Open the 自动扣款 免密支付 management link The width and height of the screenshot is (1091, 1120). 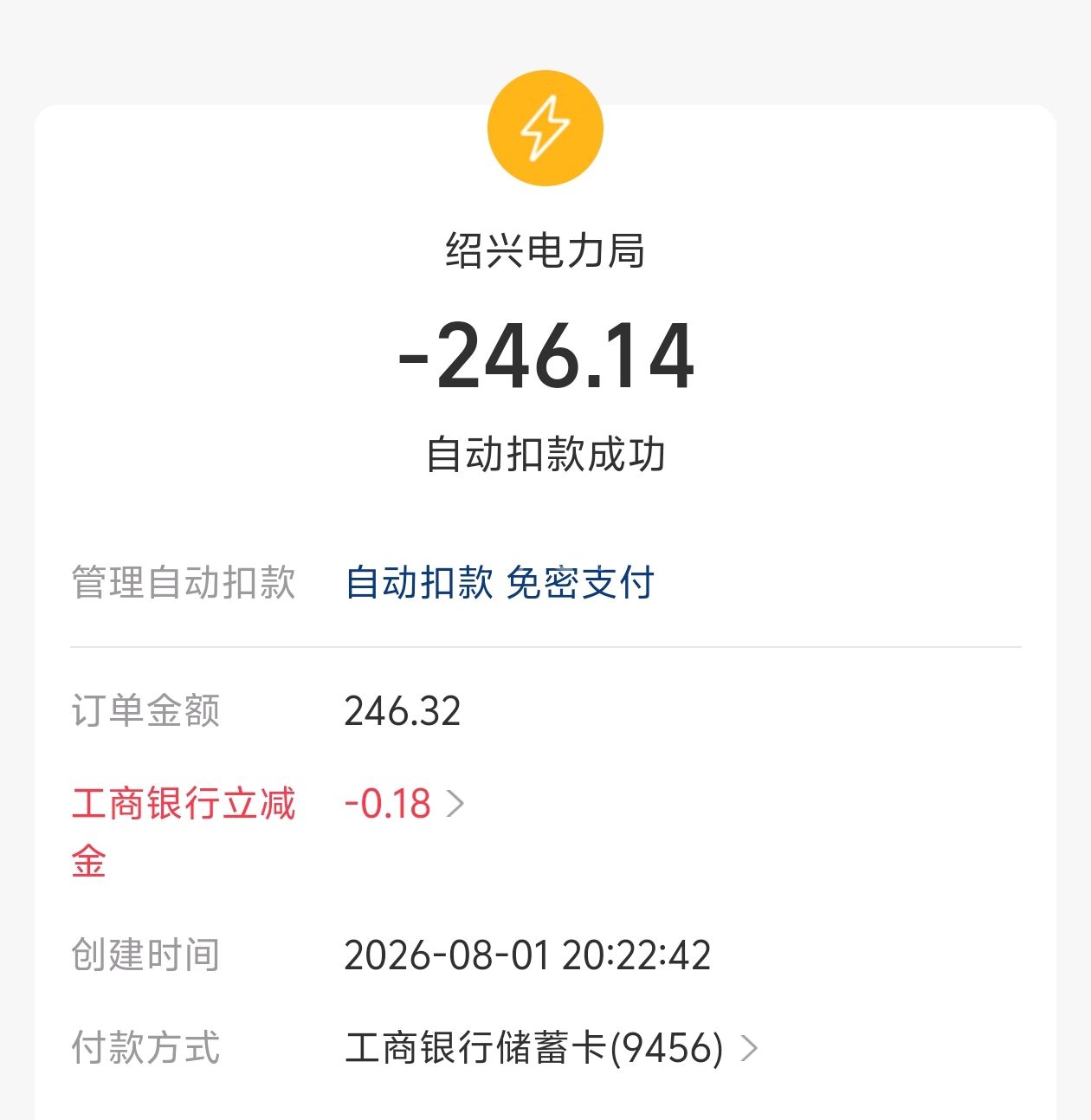coord(500,582)
